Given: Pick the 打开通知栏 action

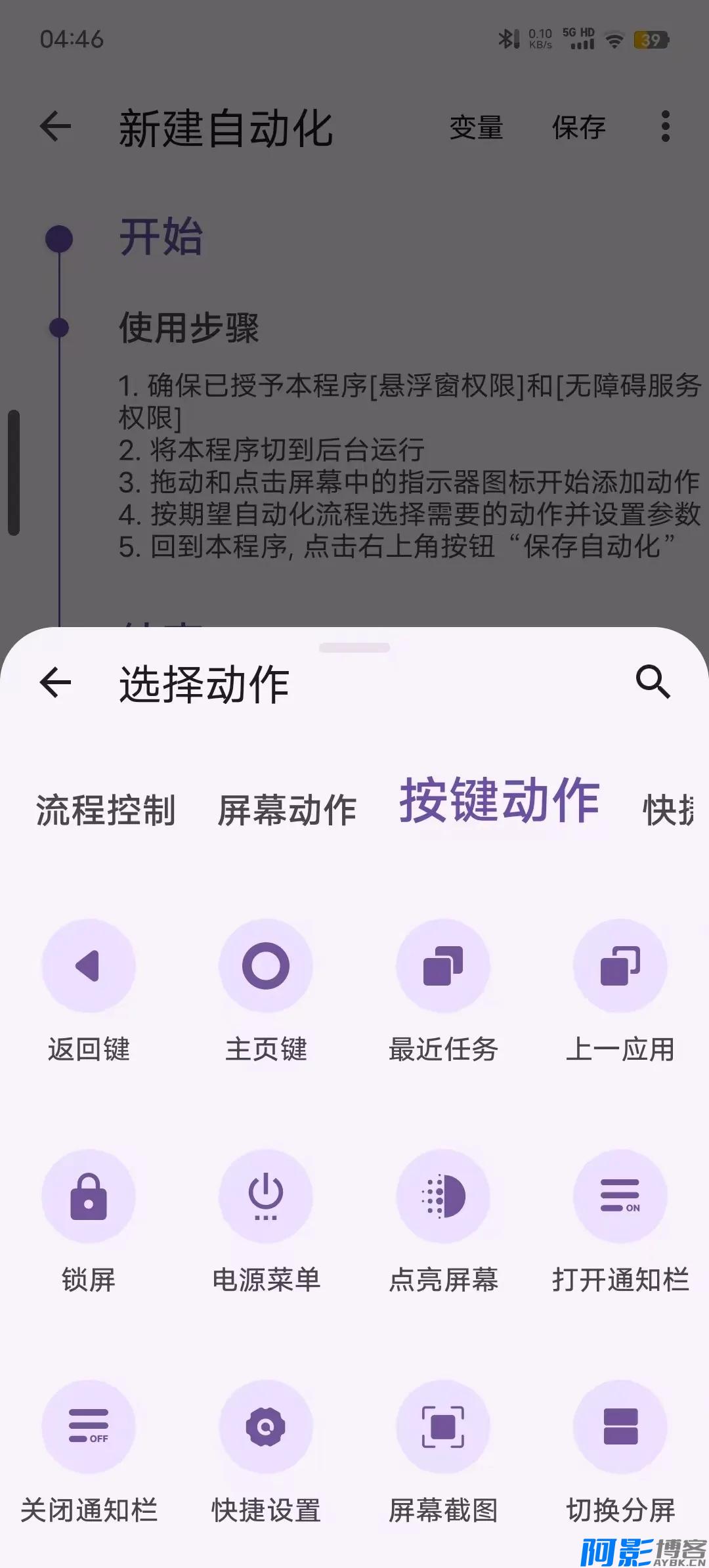Looking at the screenshot, I should pos(620,1196).
